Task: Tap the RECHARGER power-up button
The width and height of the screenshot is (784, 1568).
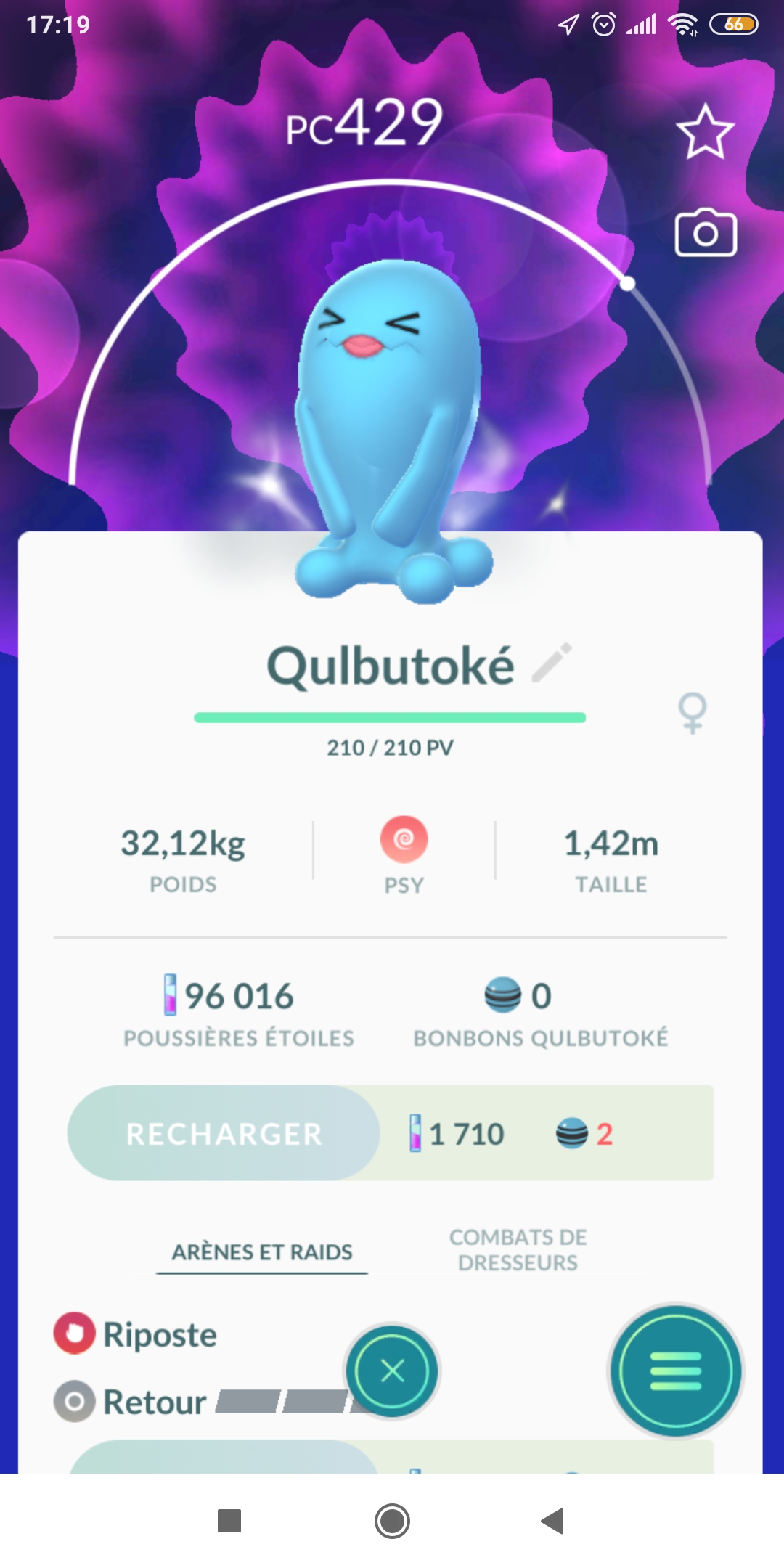Action: 224,1133
